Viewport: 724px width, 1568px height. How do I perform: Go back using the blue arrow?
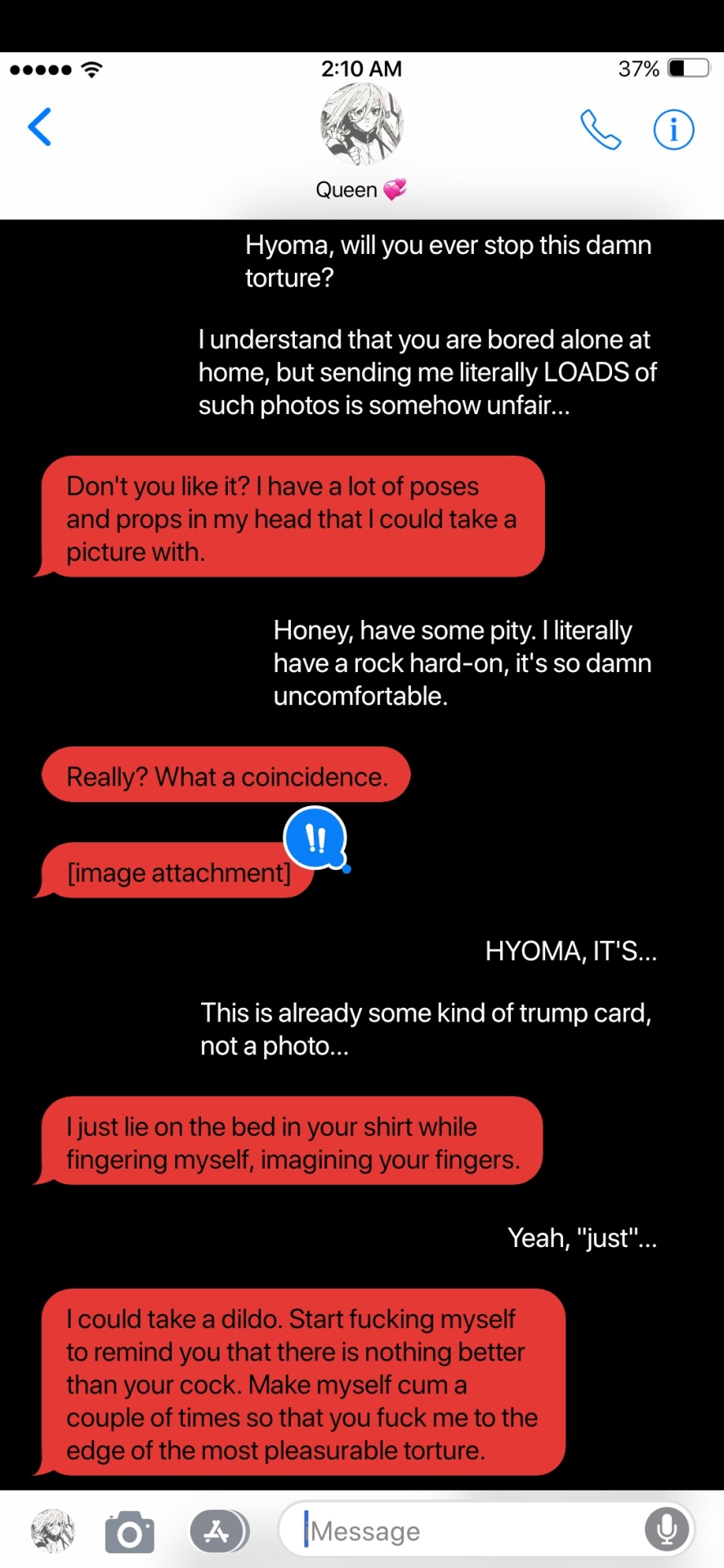(x=40, y=127)
